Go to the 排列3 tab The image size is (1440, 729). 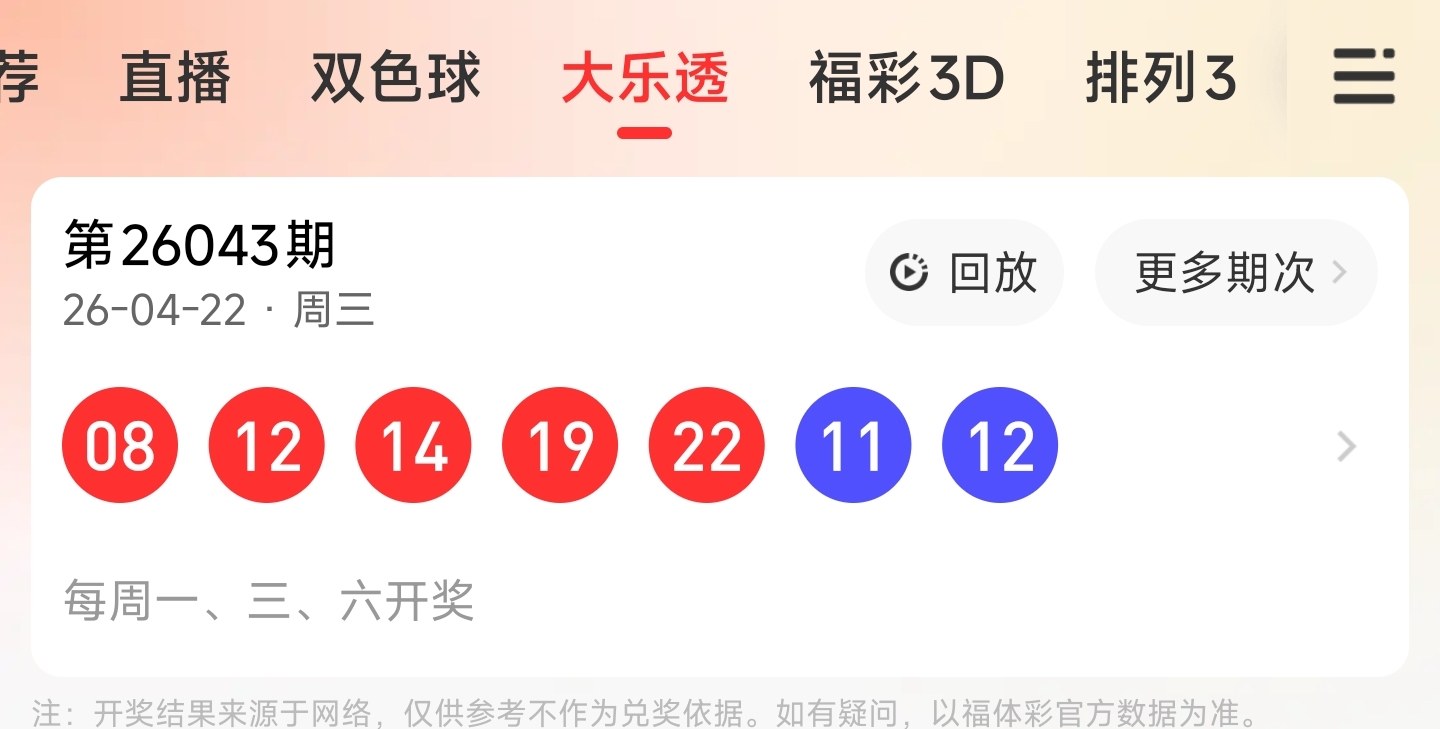point(1161,78)
